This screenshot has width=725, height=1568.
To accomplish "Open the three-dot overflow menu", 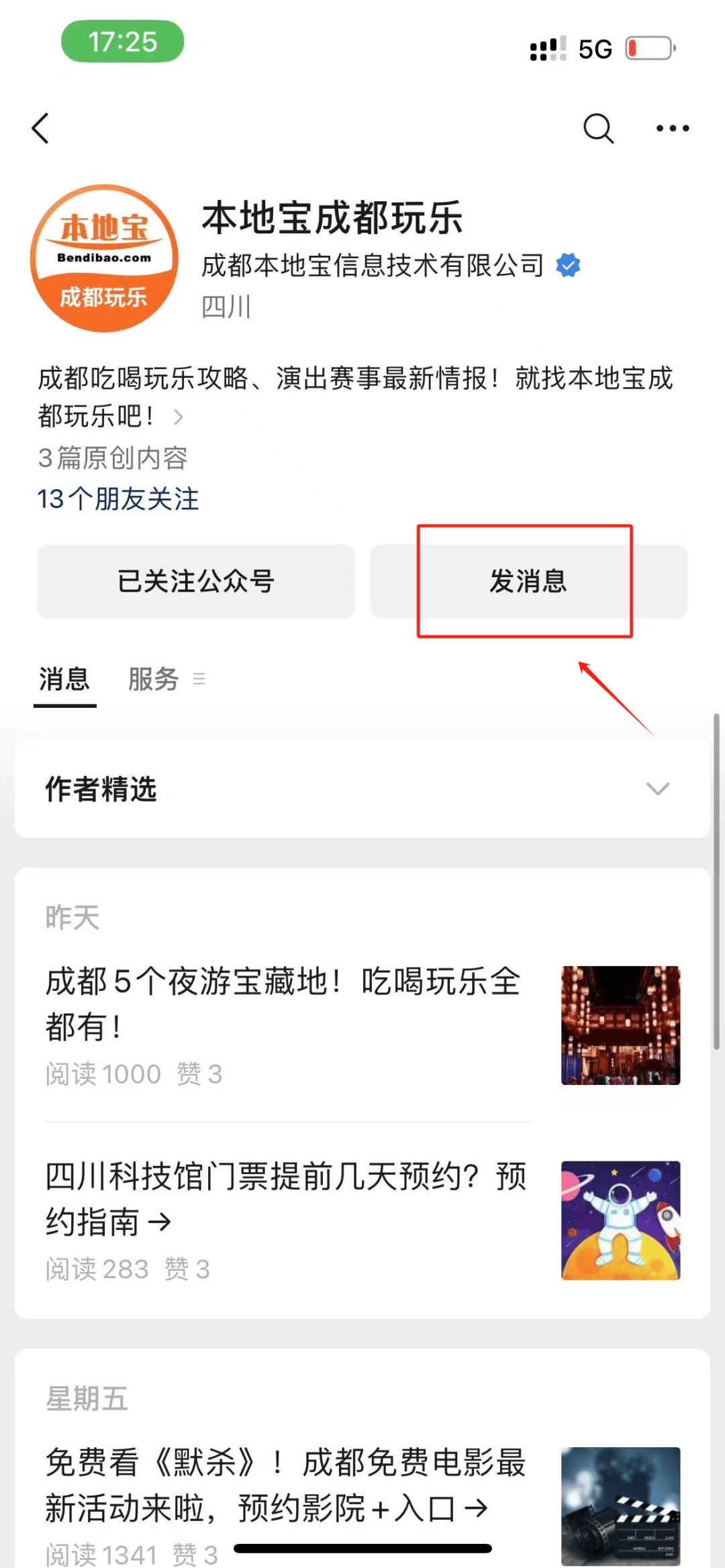I will [672, 128].
